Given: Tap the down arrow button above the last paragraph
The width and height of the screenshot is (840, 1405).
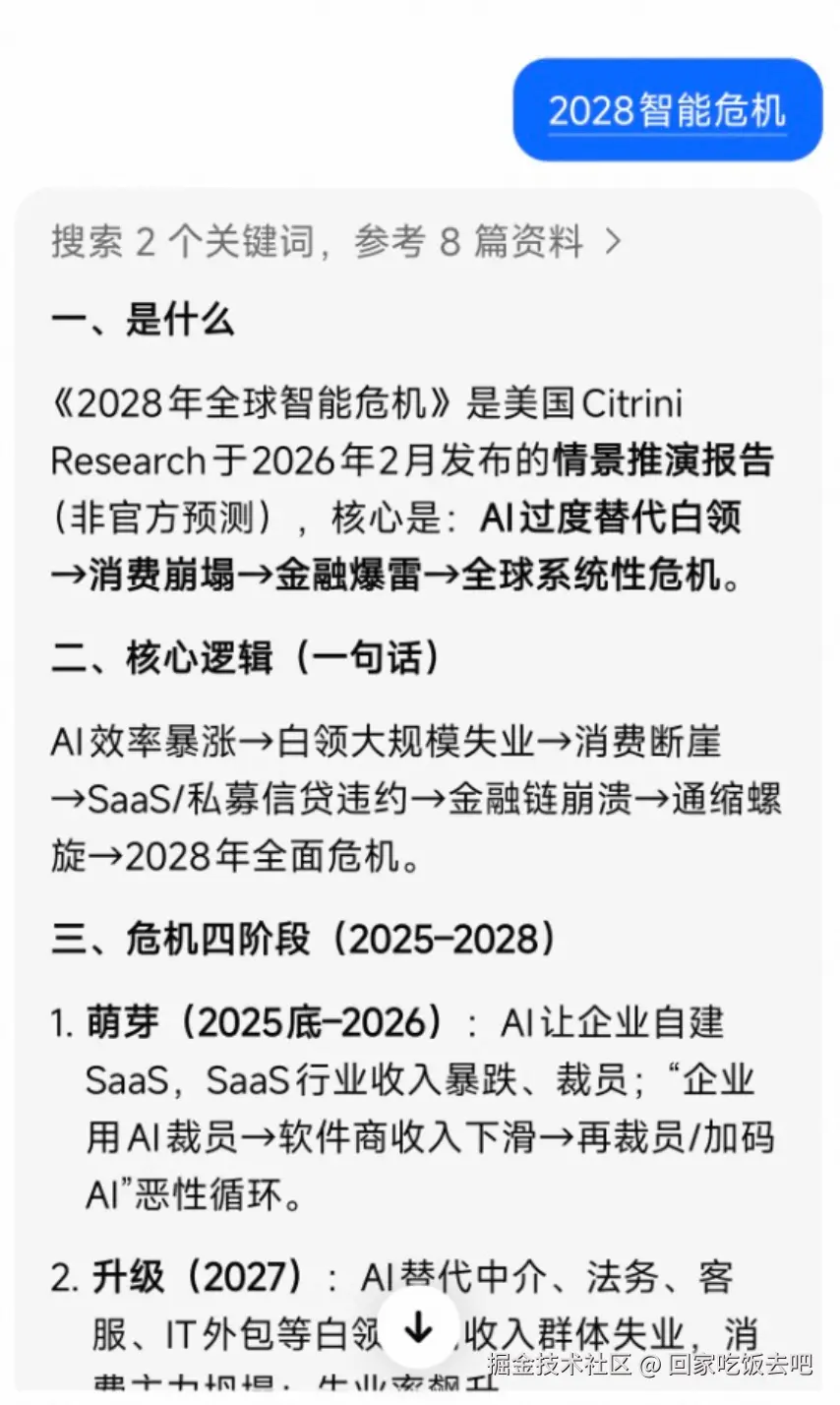Looking at the screenshot, I should pos(420,1328).
